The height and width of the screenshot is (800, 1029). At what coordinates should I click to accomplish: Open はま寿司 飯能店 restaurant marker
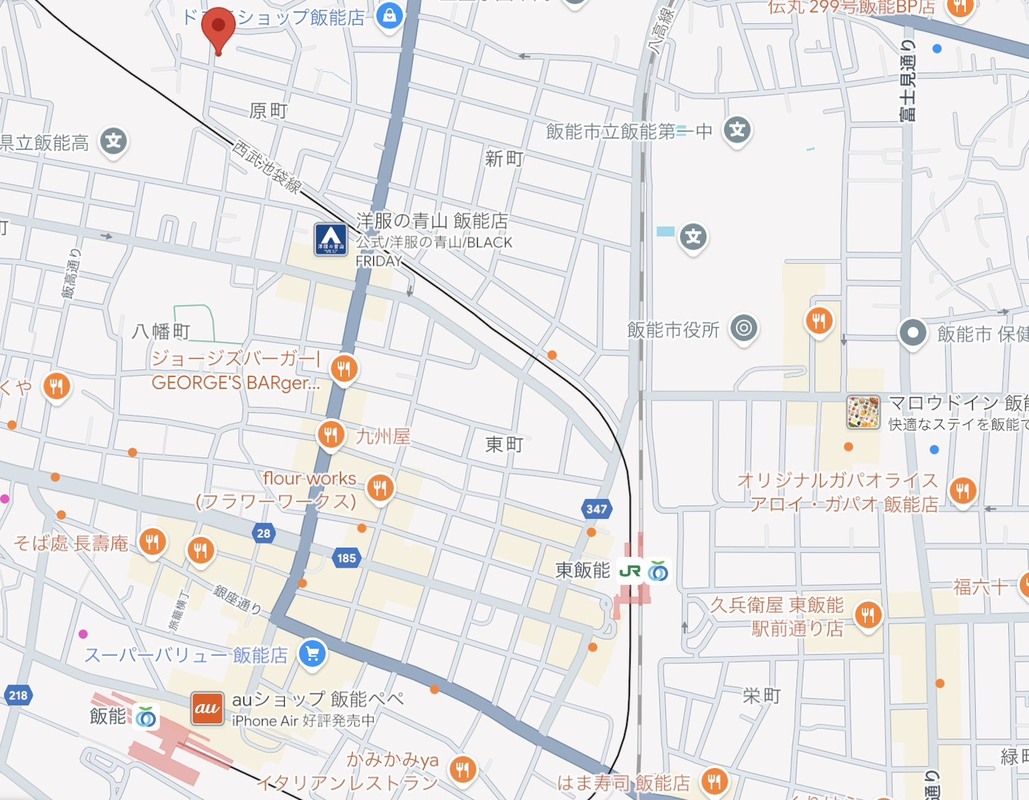[713, 781]
